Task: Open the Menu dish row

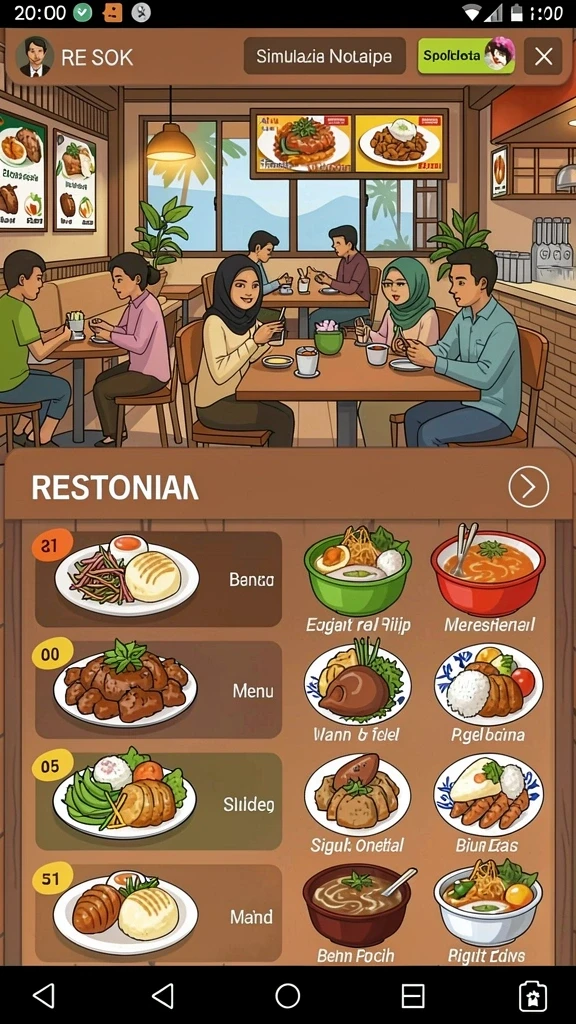Action: pyautogui.click(x=159, y=690)
